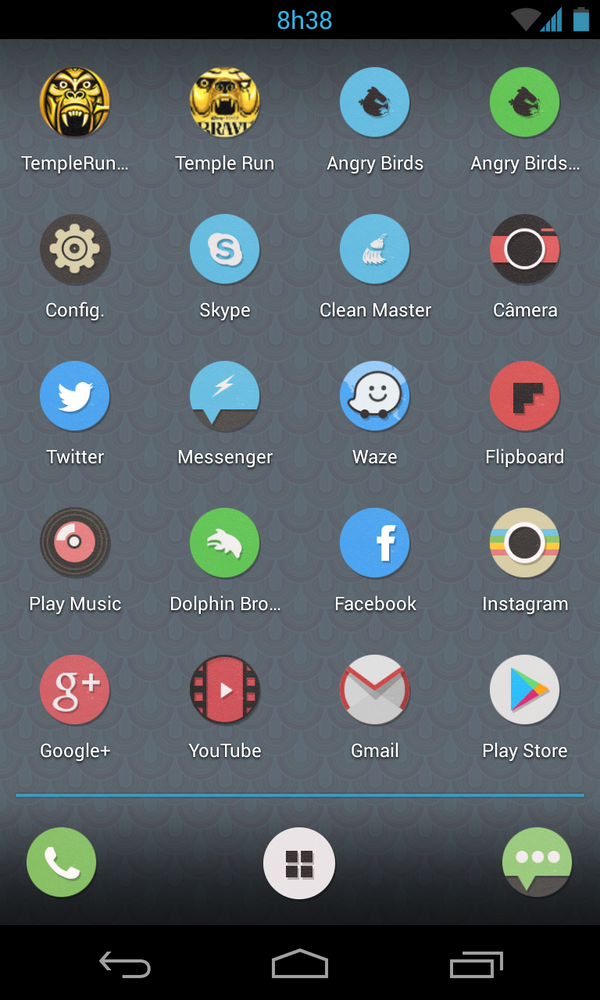Viewport: 600px width, 1000px height.
Task: Open the Facebook app
Action: pos(375,544)
